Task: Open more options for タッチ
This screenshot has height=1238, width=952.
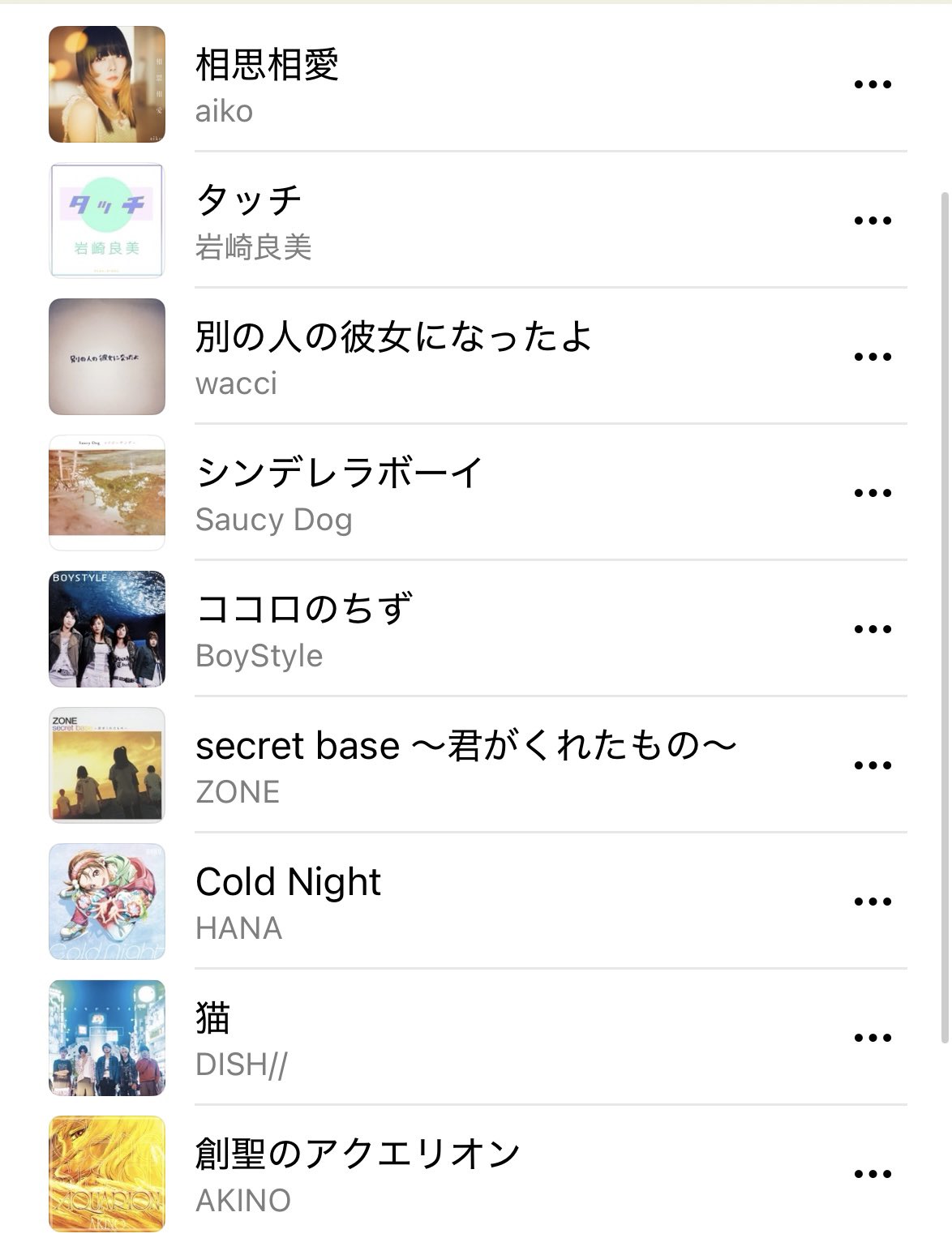Action: (873, 221)
